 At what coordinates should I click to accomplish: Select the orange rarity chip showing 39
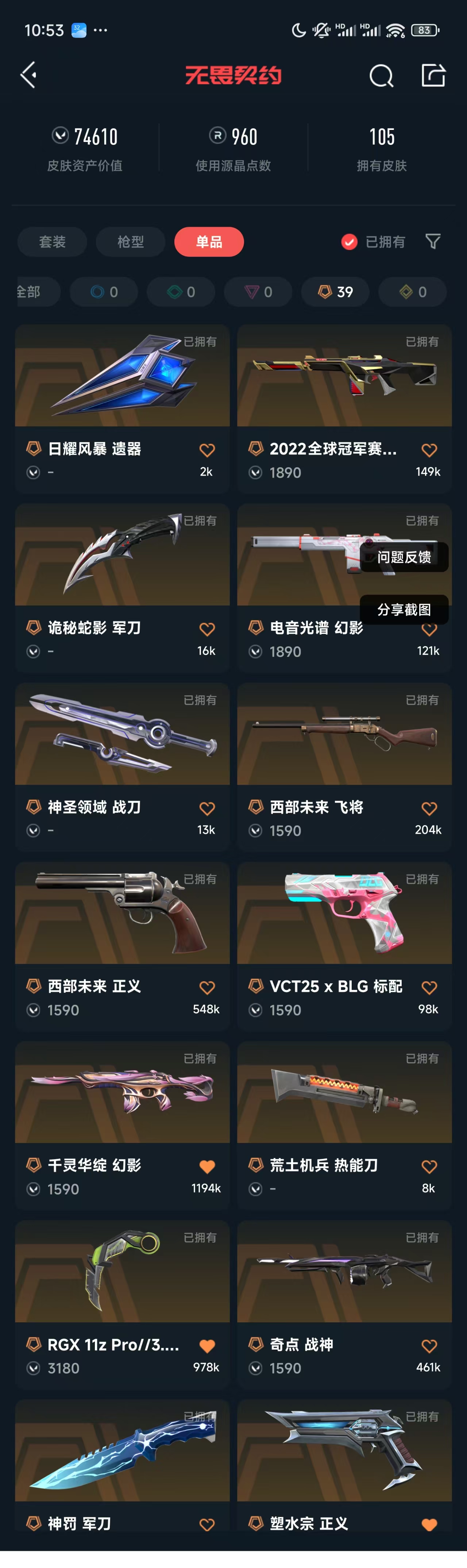pyautogui.click(x=336, y=292)
